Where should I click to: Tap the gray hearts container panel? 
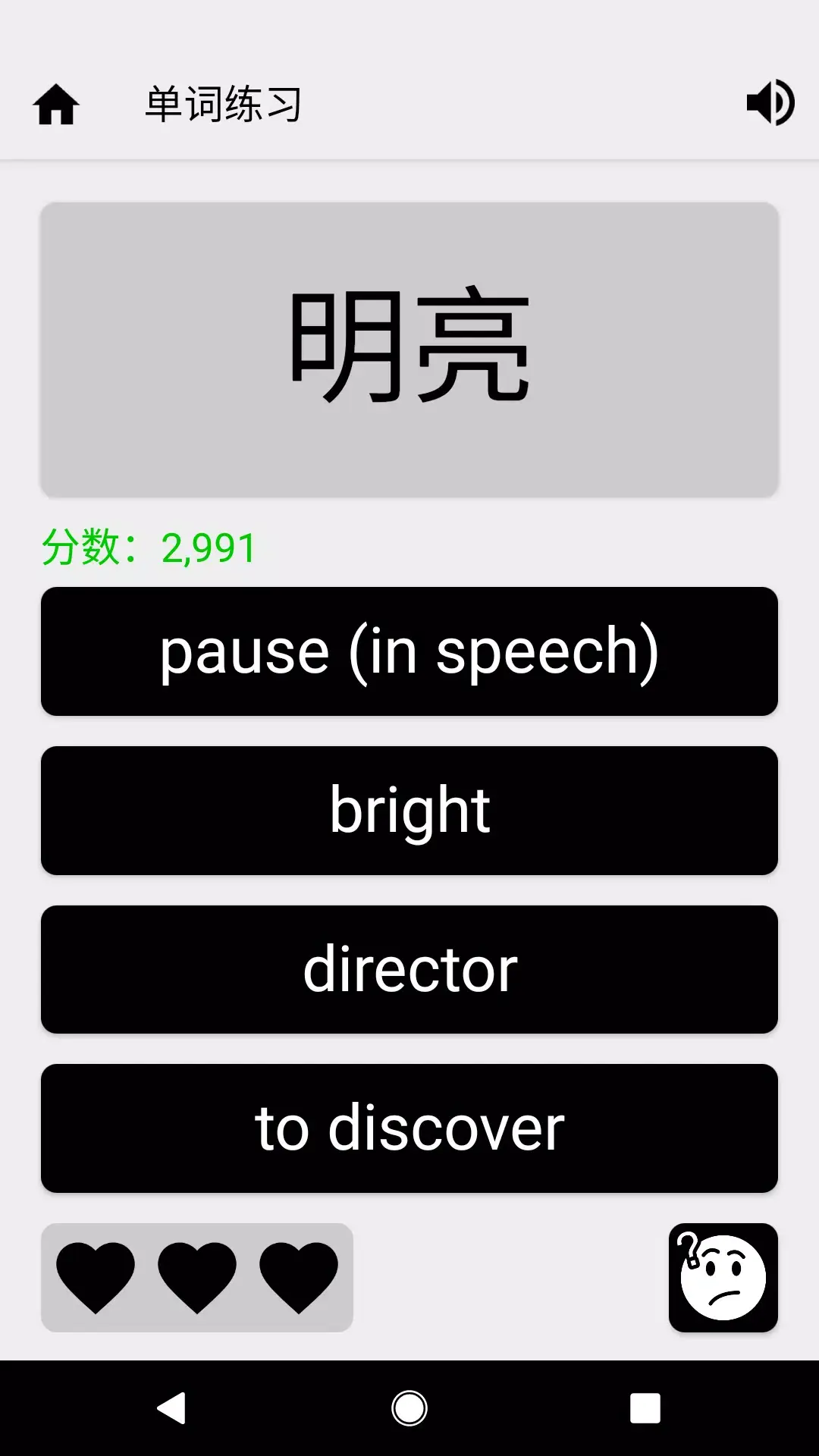[x=197, y=1276]
